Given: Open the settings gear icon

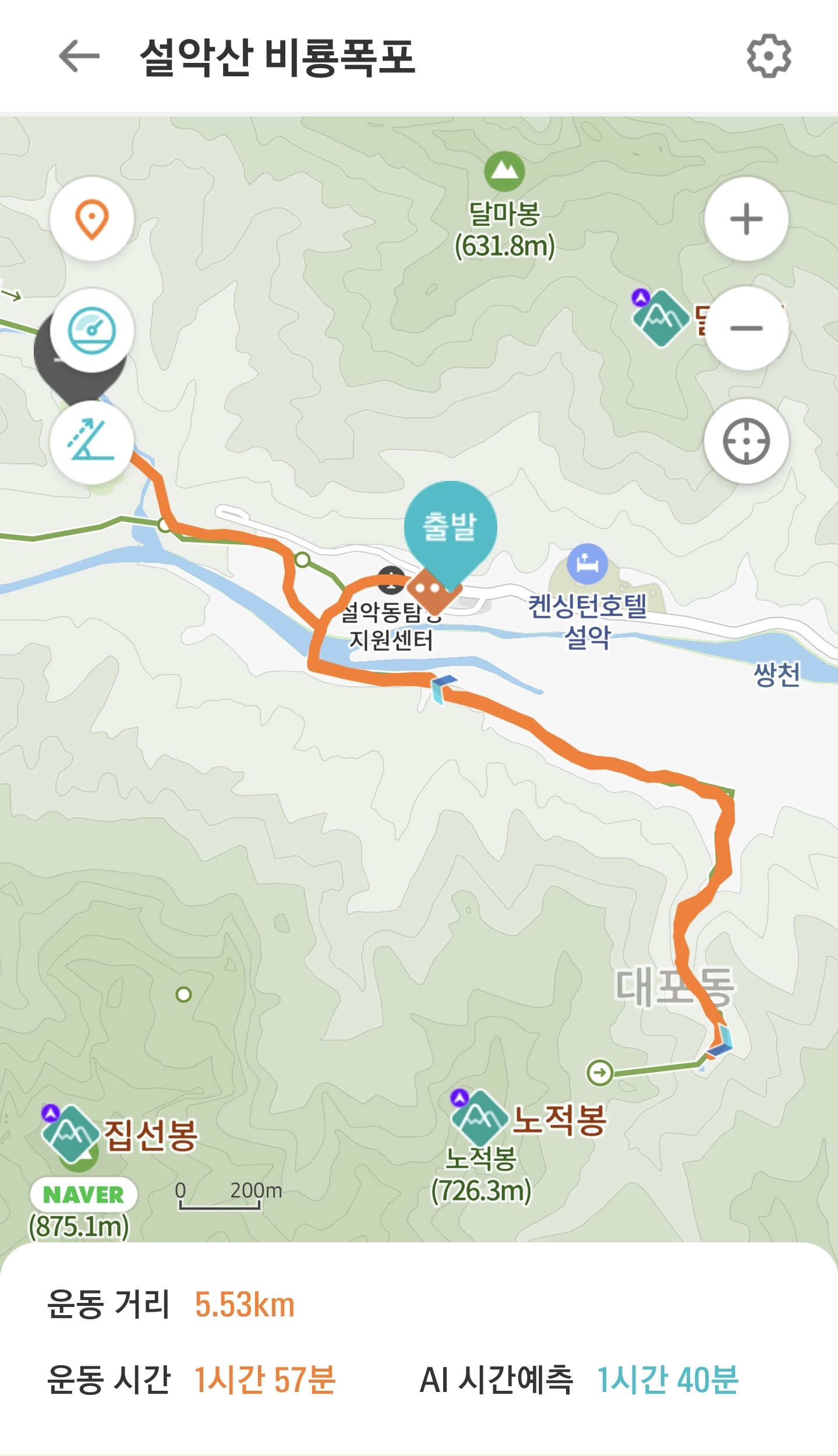Looking at the screenshot, I should coord(769,56).
